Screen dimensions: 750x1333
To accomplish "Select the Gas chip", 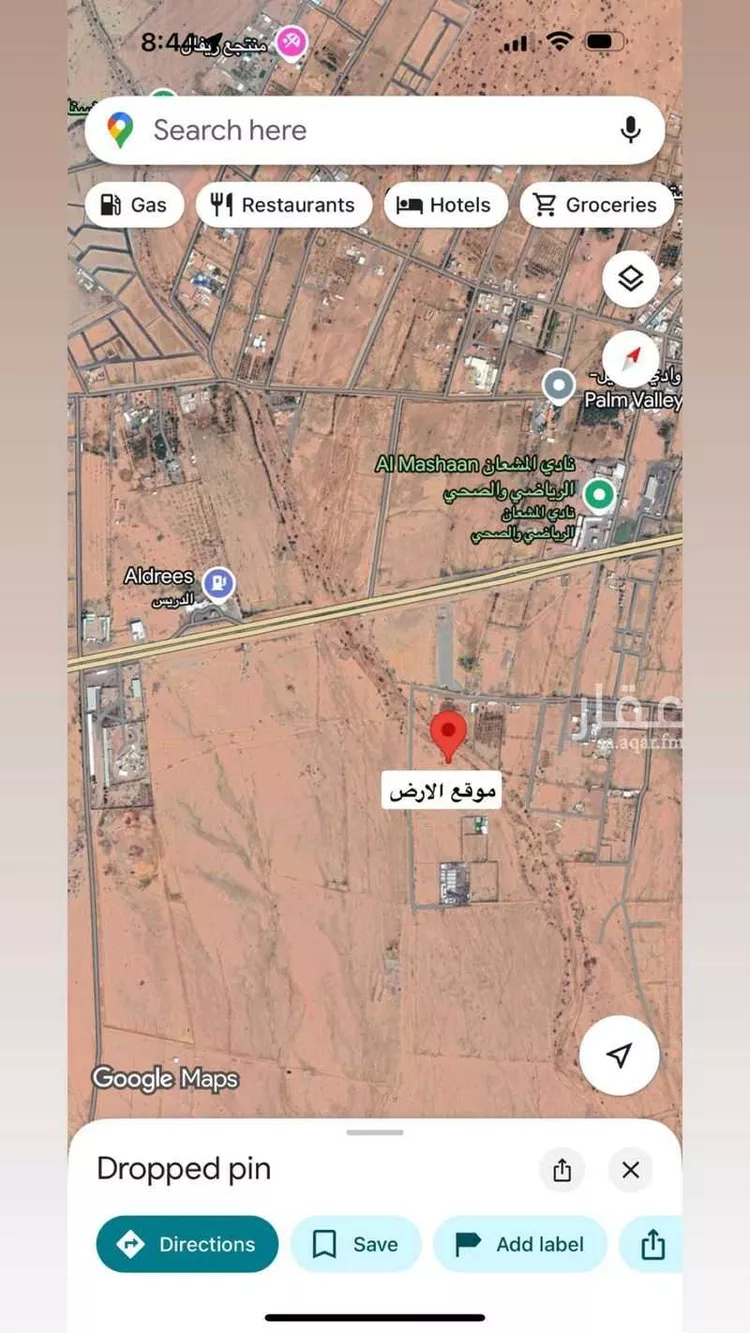I will (x=134, y=205).
